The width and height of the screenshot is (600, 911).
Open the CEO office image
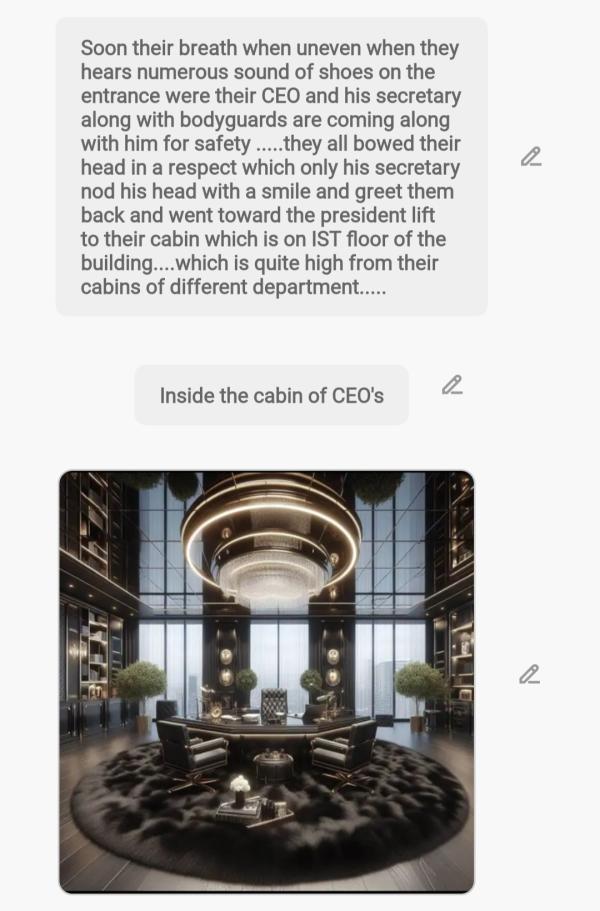pos(266,680)
